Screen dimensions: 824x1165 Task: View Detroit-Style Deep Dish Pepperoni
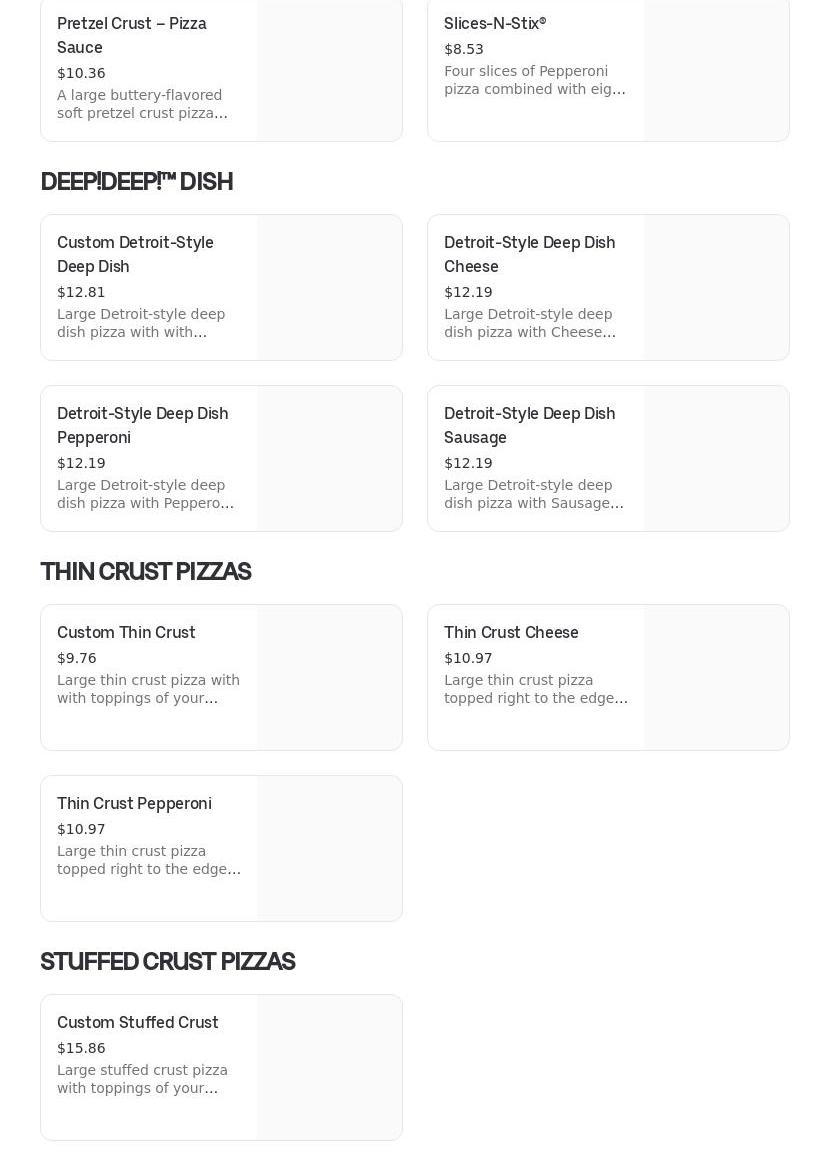click(x=221, y=458)
